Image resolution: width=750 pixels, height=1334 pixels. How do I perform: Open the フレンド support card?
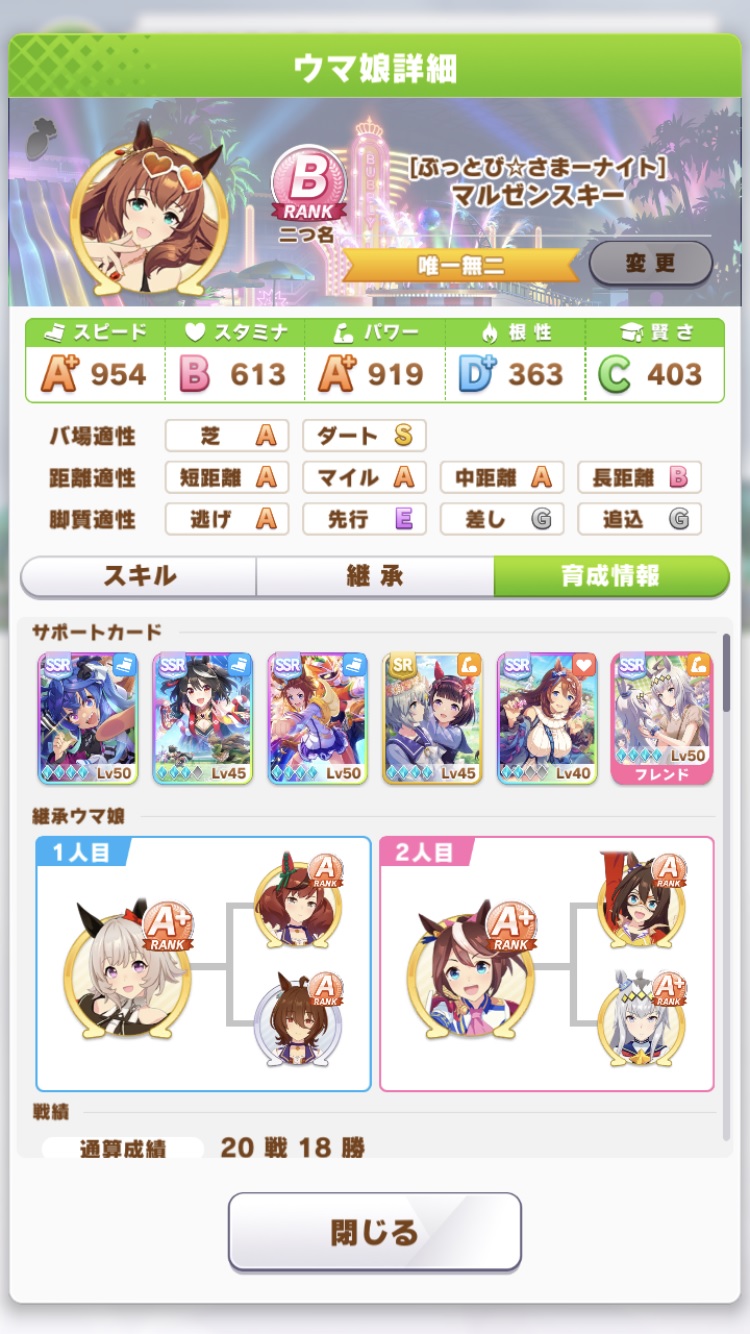point(662,718)
